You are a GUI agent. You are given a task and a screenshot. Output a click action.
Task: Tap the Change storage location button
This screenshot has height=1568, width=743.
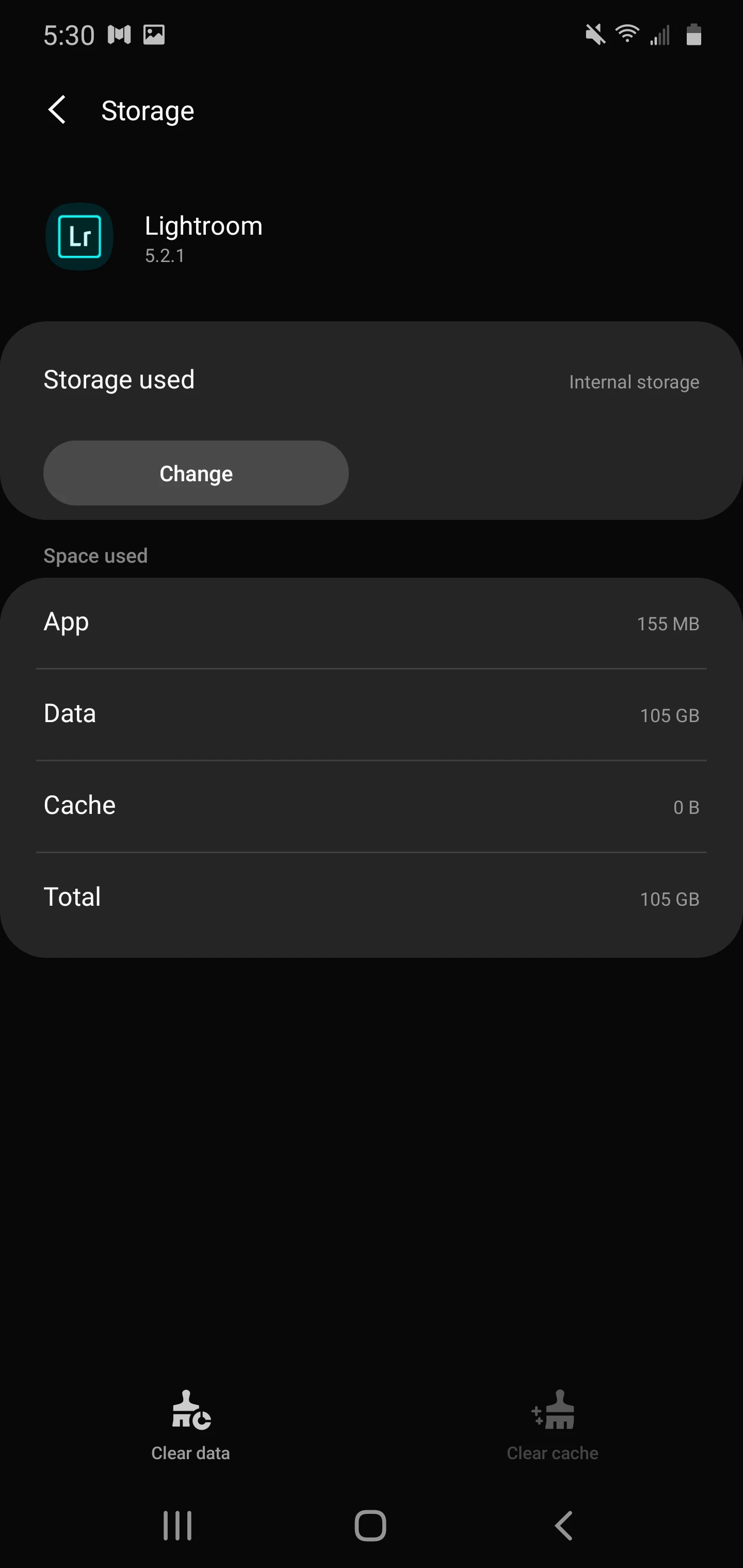[196, 473]
